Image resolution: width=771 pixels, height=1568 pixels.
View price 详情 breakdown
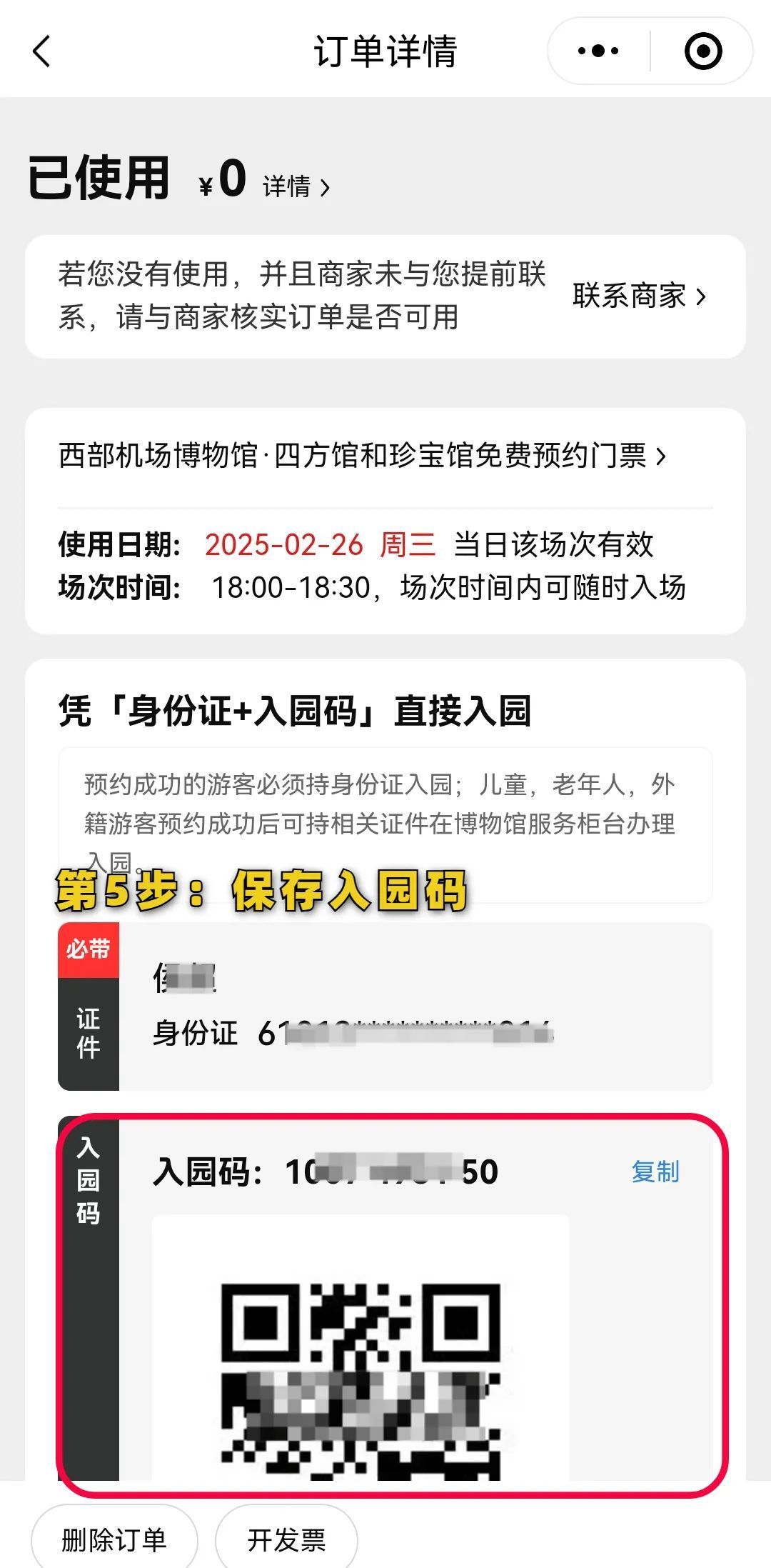tap(296, 187)
